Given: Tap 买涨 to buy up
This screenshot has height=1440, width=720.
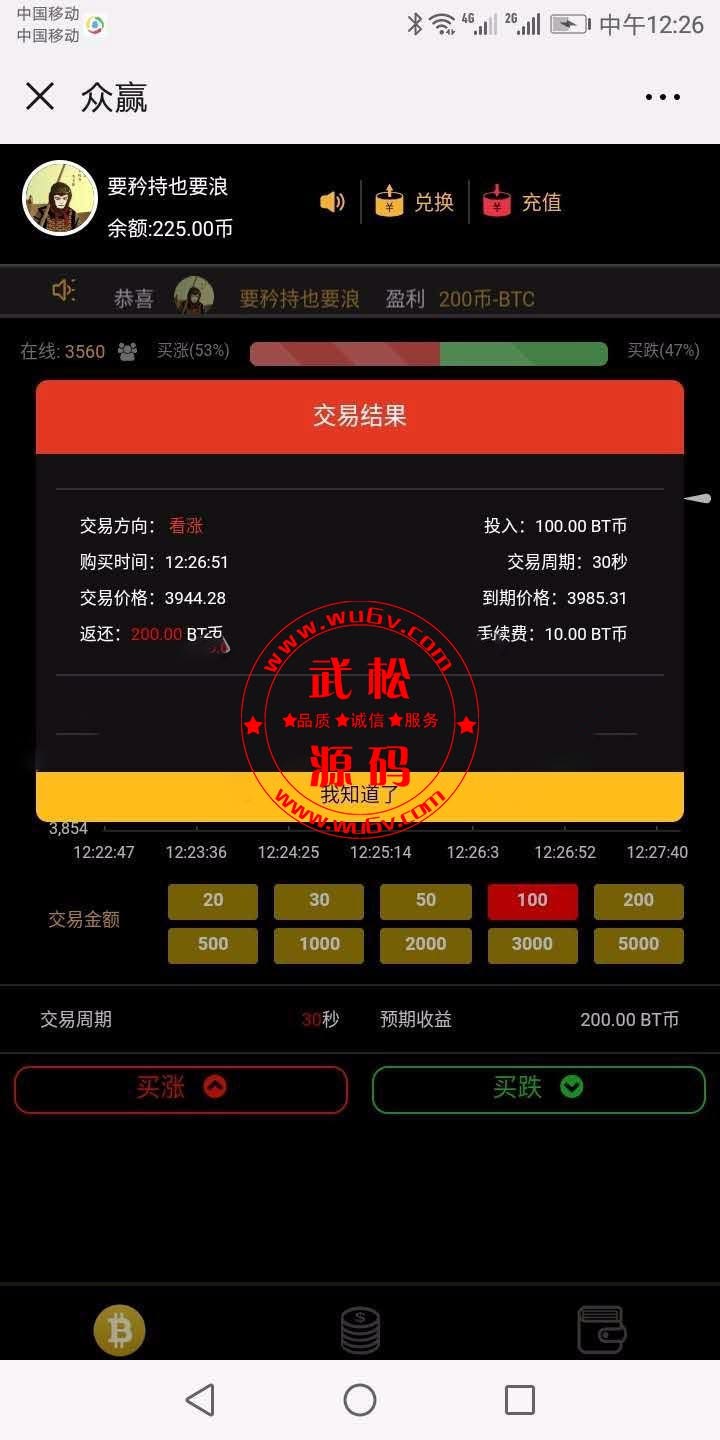Looking at the screenshot, I should tap(181, 1089).
